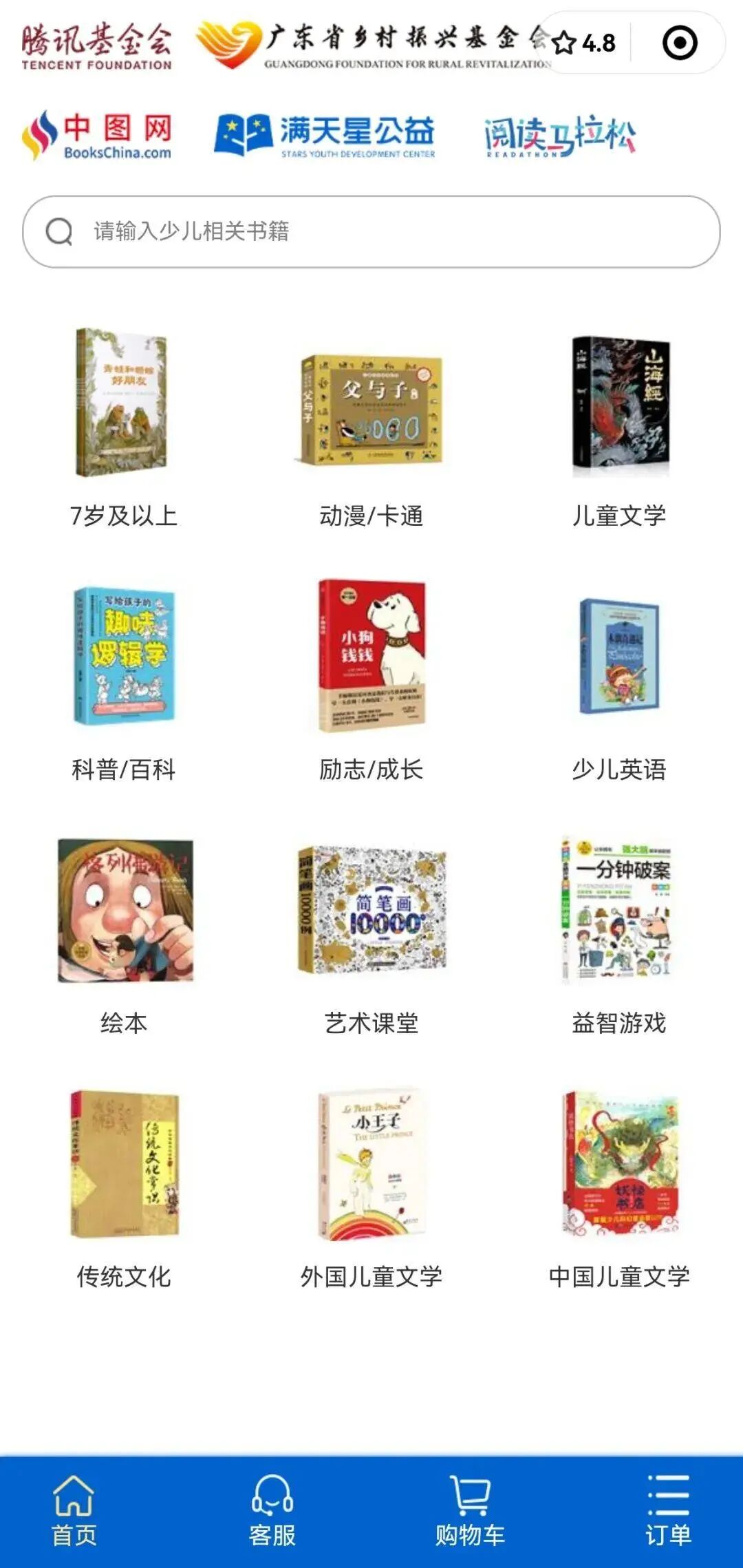The image size is (743, 1568).
Task: Switch to the 客服 customer service tab
Action: point(272,1511)
